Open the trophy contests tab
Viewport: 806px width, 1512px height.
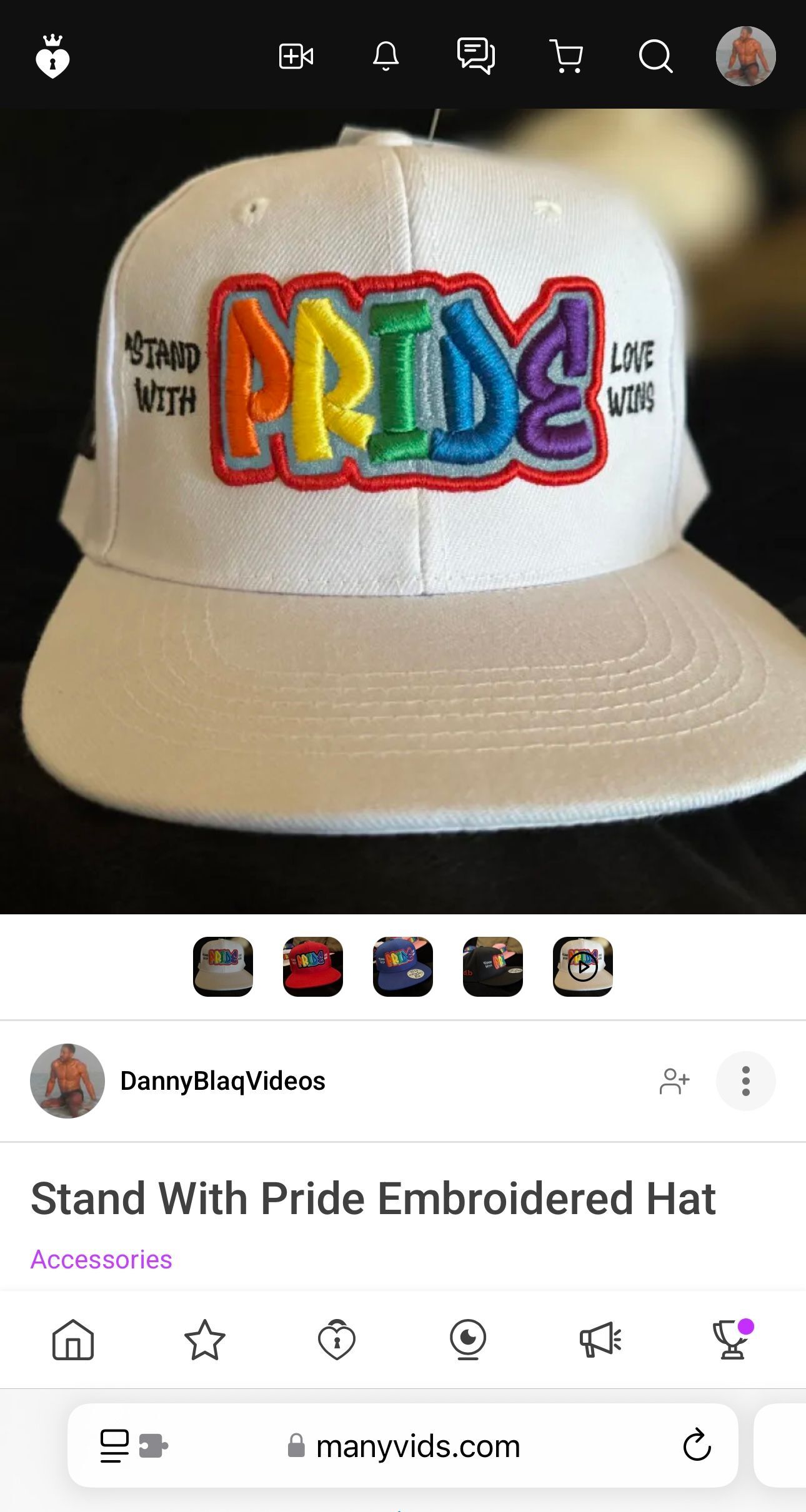732,1340
